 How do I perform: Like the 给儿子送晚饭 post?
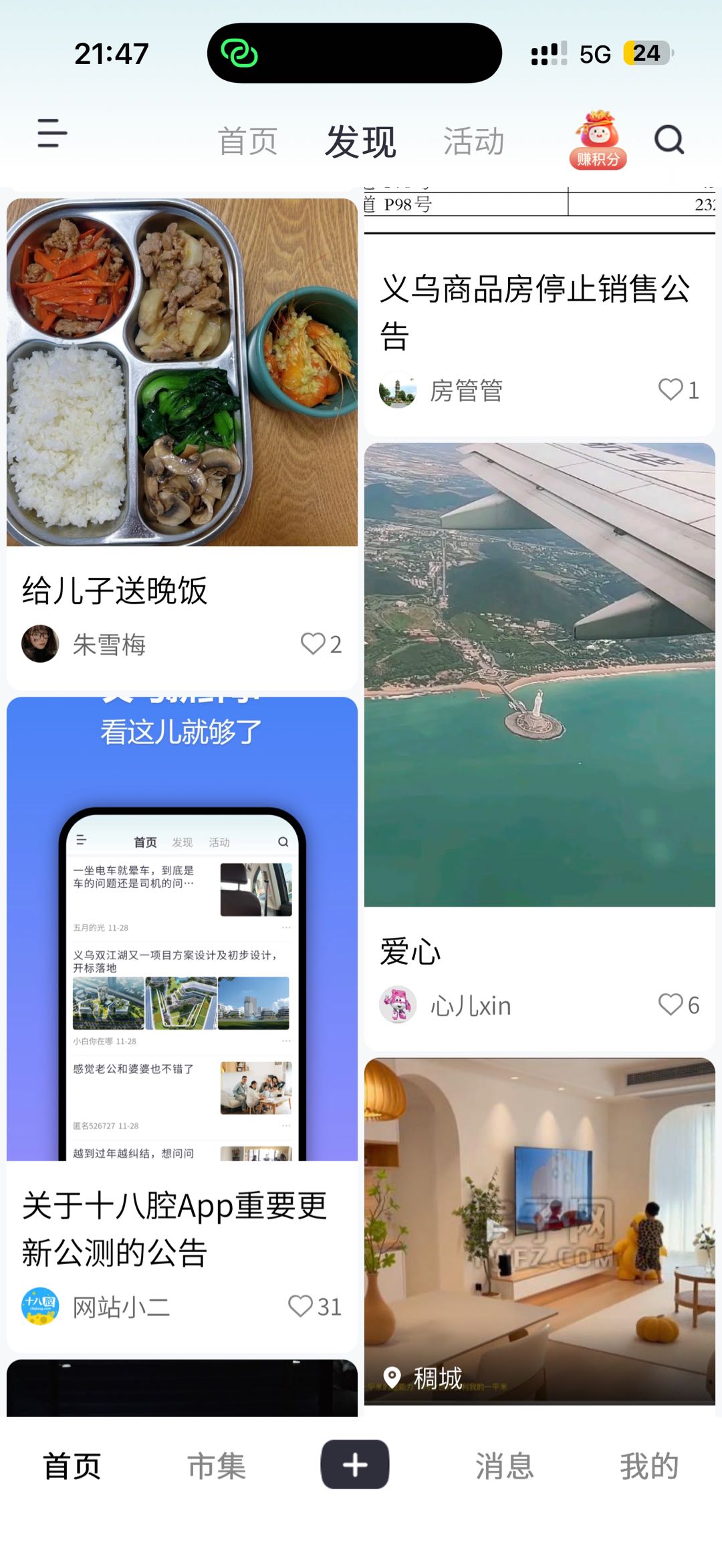tap(313, 643)
